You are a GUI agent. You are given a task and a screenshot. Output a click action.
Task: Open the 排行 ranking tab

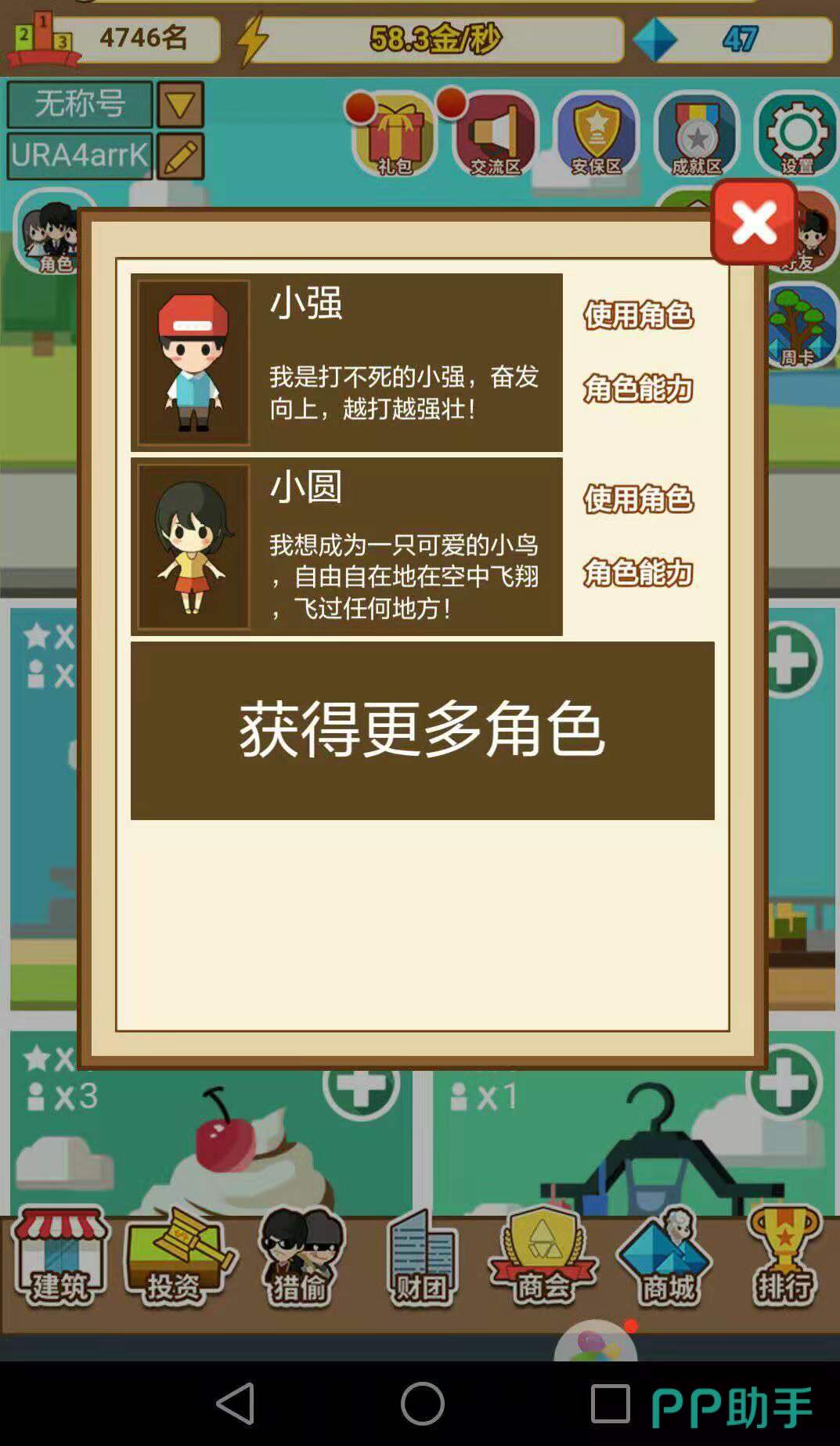pos(784,1257)
